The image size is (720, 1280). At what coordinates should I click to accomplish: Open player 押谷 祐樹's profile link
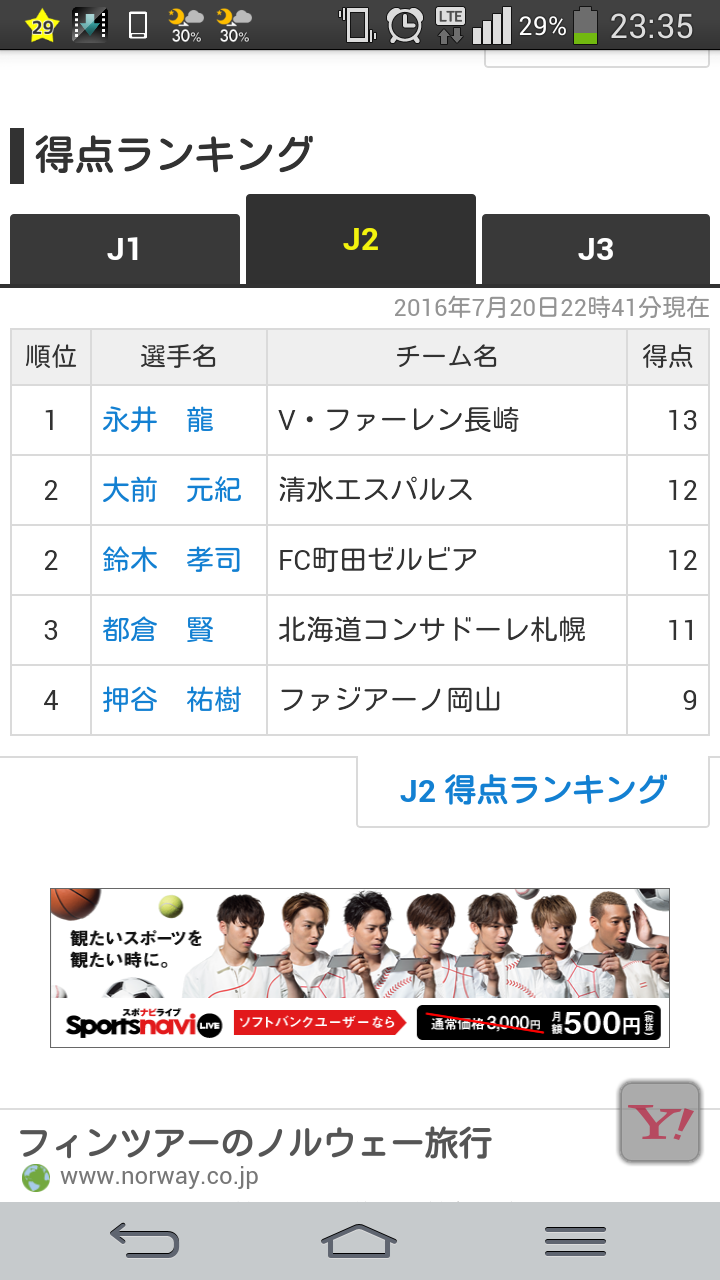point(172,700)
